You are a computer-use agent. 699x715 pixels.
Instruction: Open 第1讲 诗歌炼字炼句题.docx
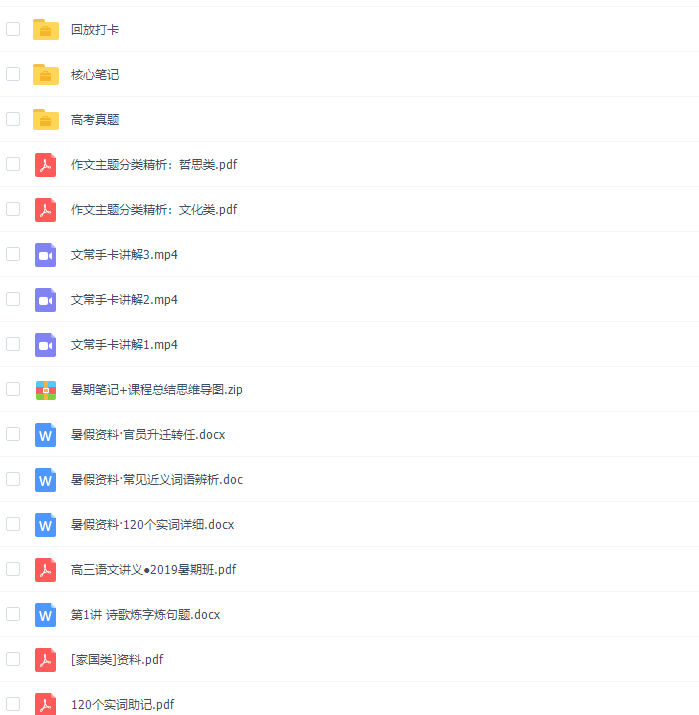click(145, 615)
